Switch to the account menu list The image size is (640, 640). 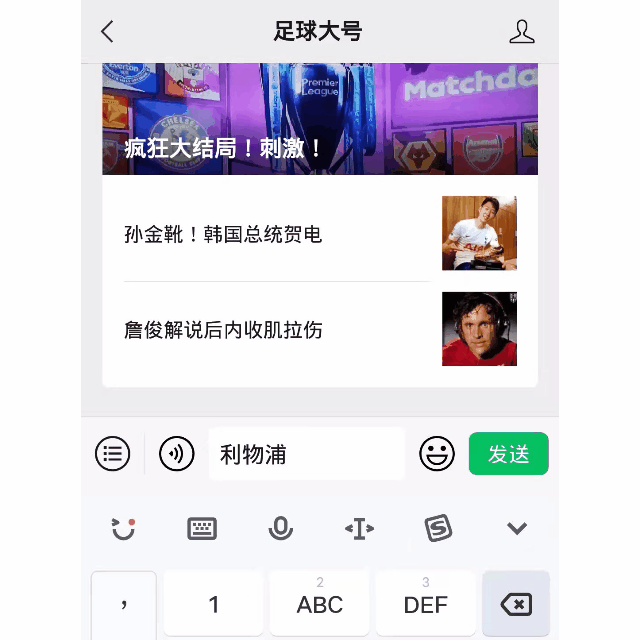[x=113, y=454]
